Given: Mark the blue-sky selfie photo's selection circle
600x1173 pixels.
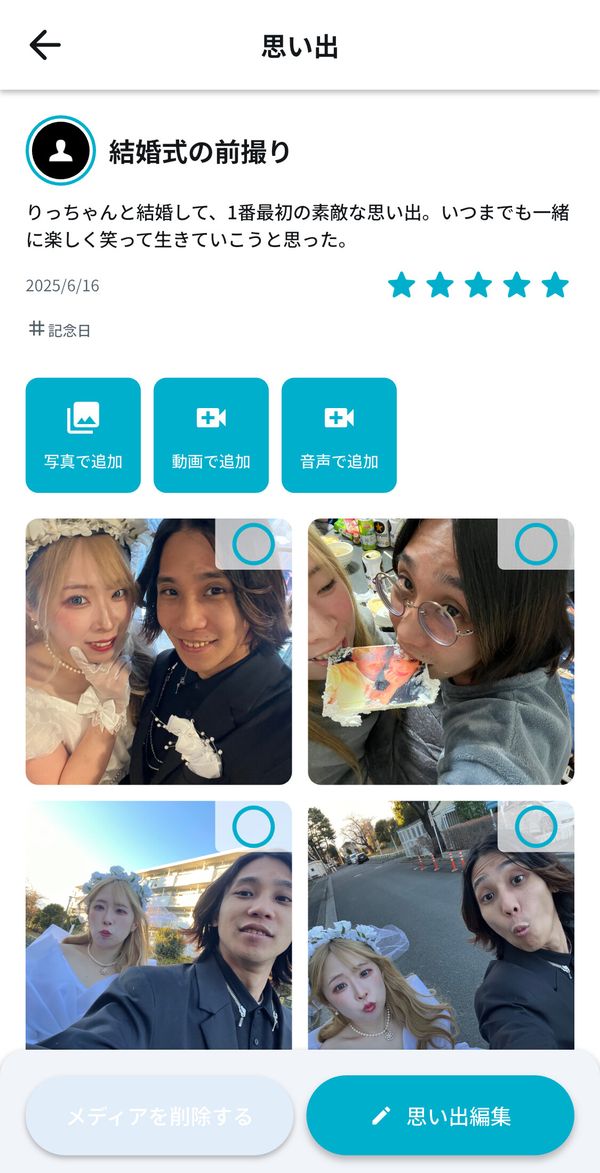Looking at the screenshot, I should tap(254, 827).
